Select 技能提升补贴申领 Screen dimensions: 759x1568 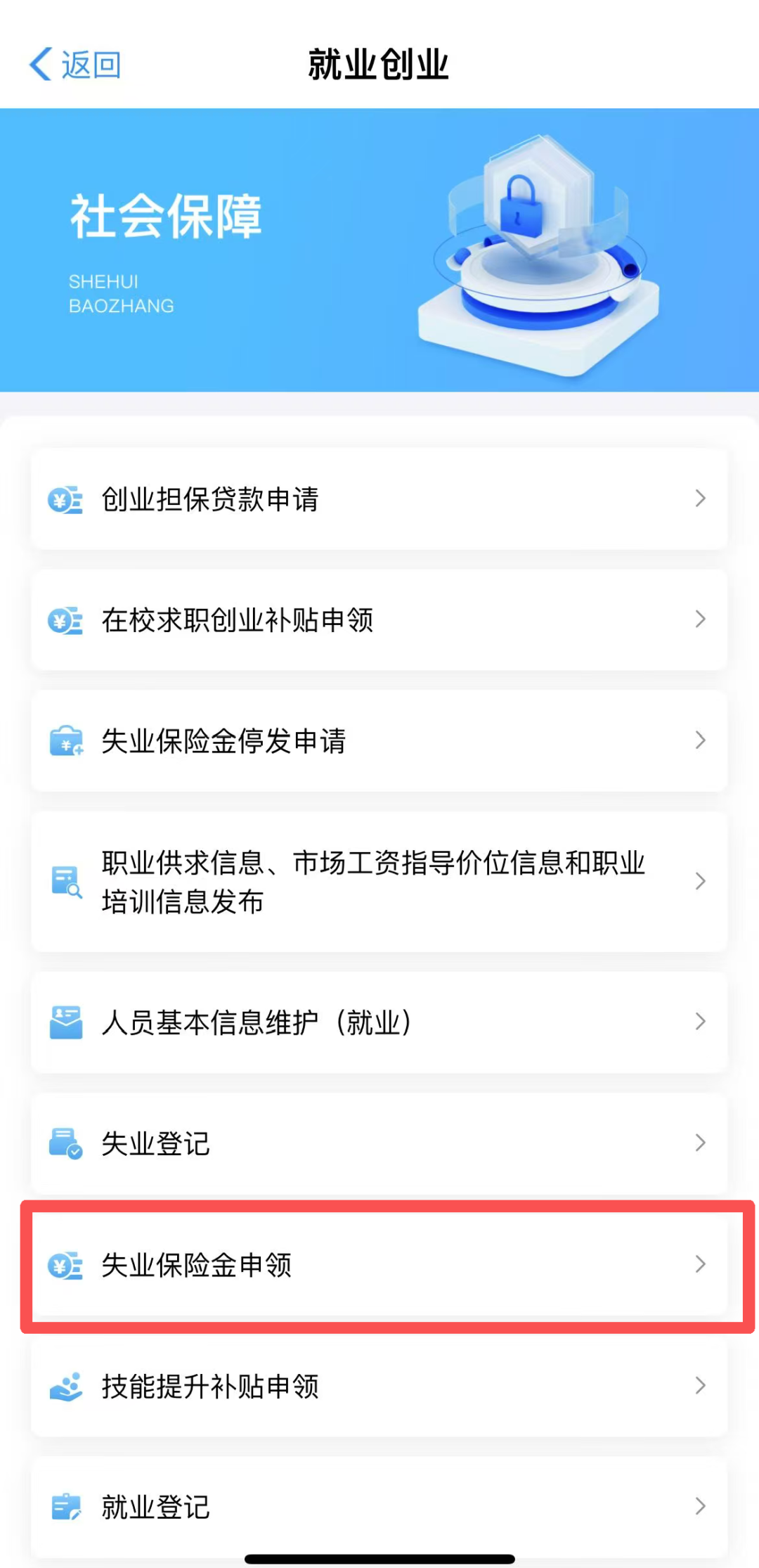point(379,1386)
